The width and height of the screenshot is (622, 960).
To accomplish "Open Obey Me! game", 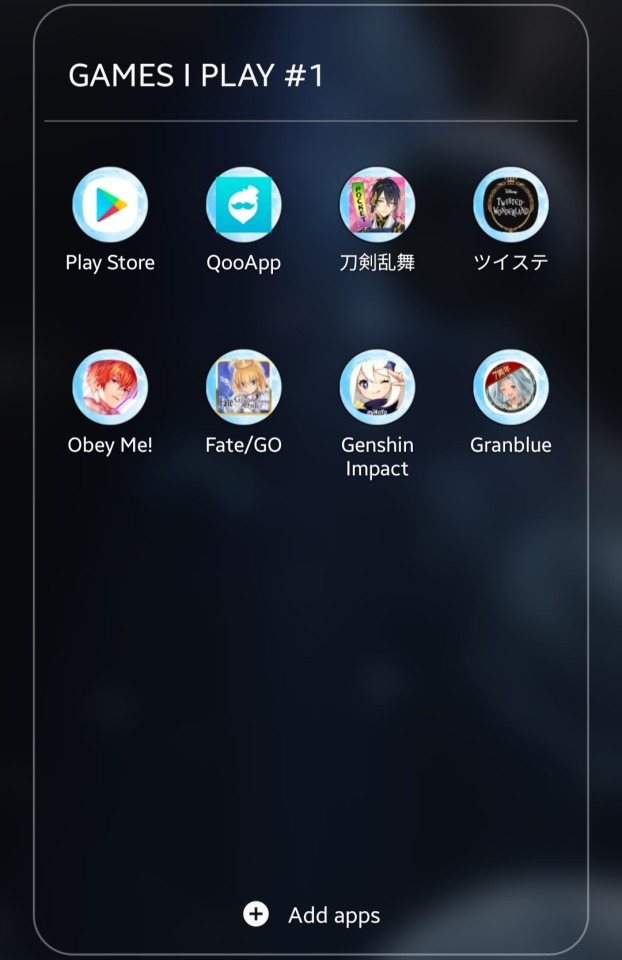I will (110, 387).
